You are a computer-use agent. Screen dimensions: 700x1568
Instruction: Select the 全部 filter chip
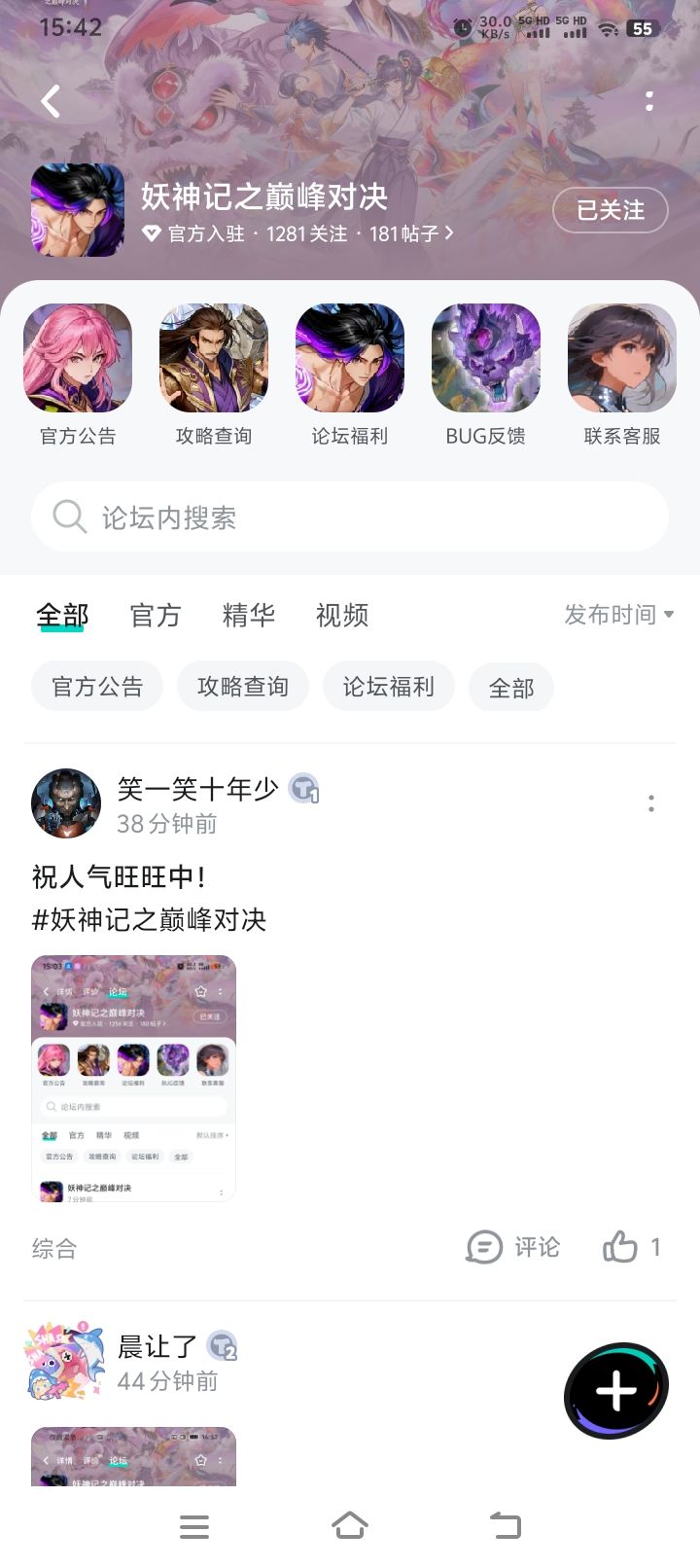(511, 688)
